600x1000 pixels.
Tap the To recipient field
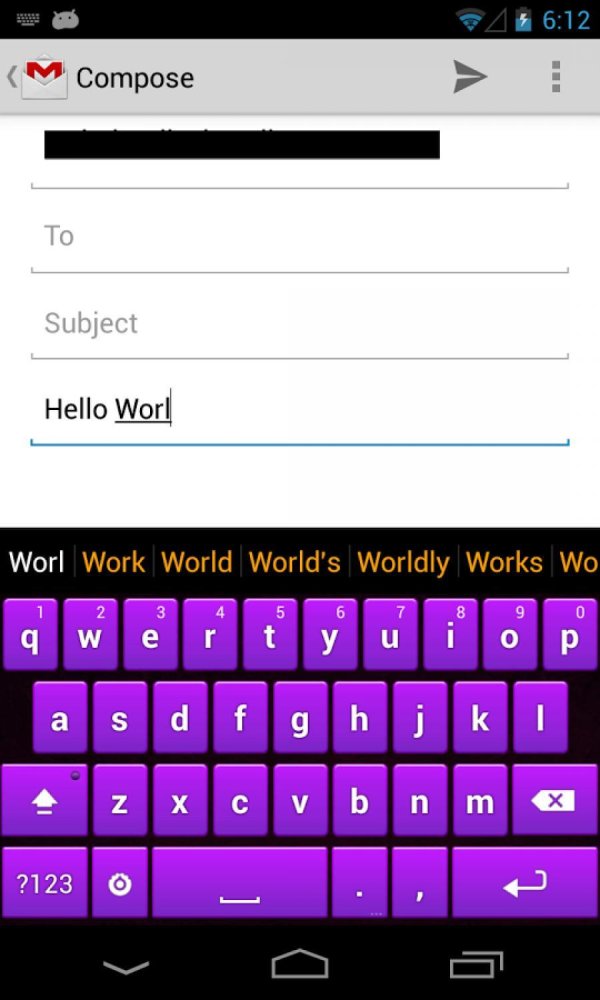[300, 237]
